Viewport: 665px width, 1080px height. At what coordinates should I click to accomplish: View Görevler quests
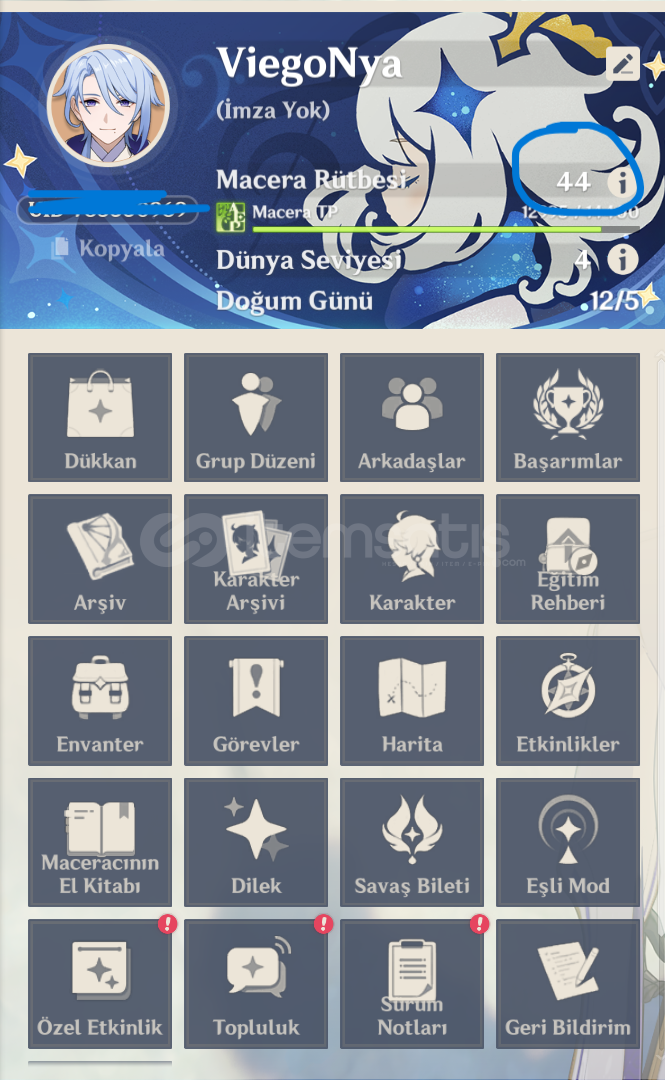[256, 700]
